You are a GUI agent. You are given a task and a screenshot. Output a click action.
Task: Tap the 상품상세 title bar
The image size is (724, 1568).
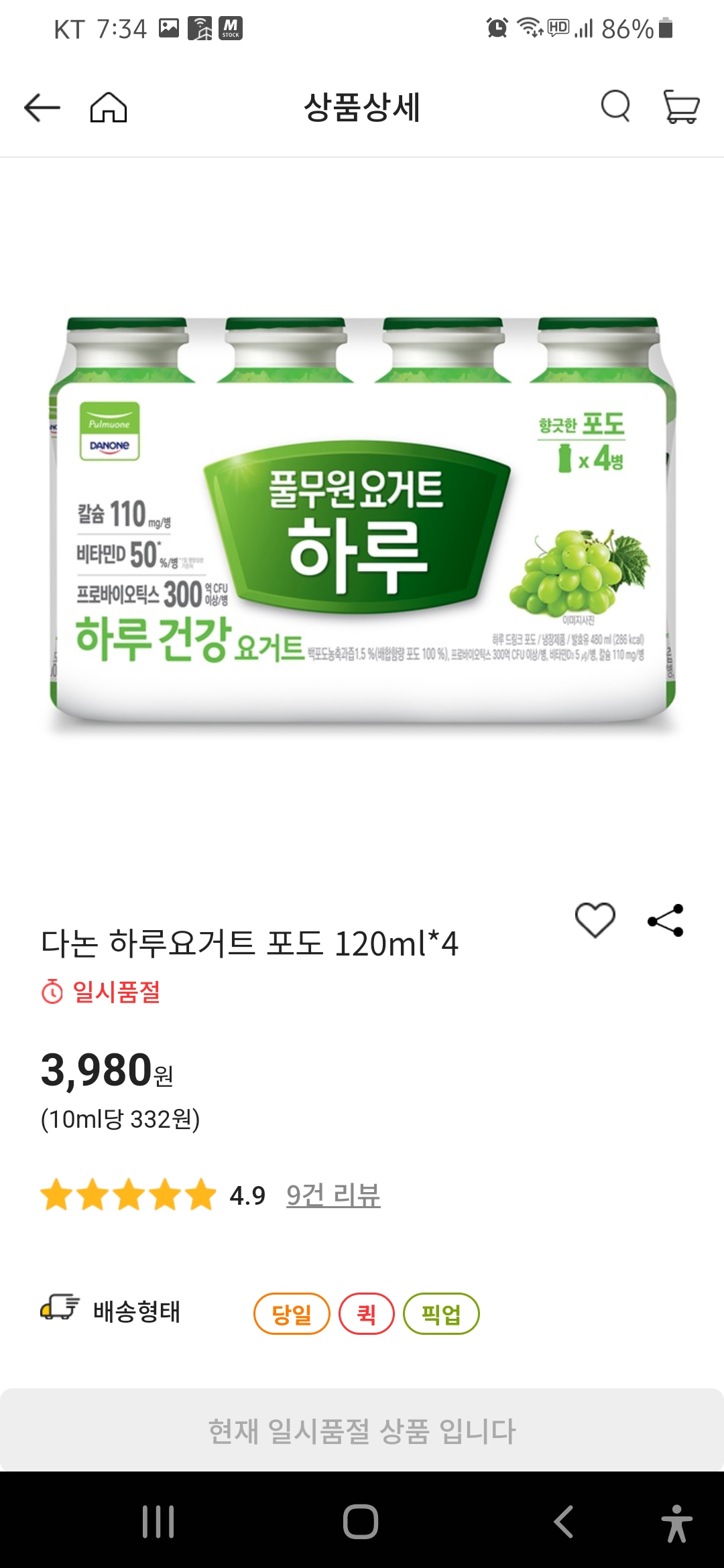[362, 107]
